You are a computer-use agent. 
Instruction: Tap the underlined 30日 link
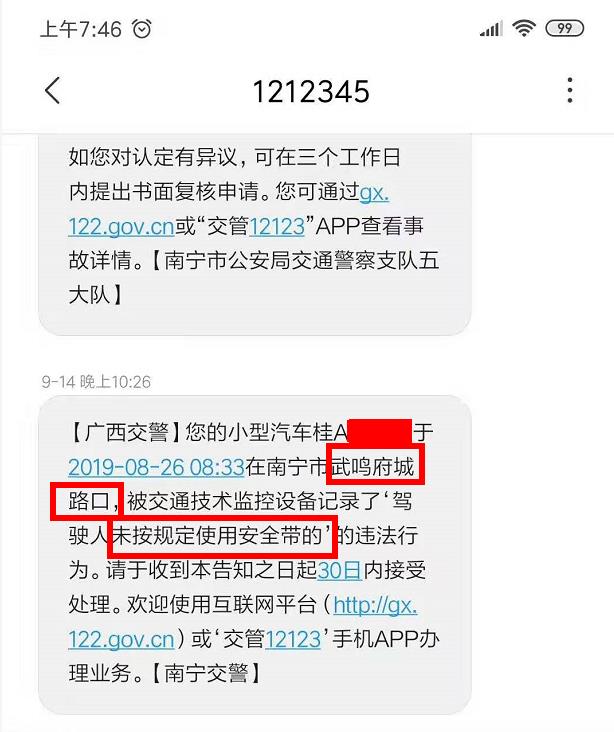click(x=337, y=571)
